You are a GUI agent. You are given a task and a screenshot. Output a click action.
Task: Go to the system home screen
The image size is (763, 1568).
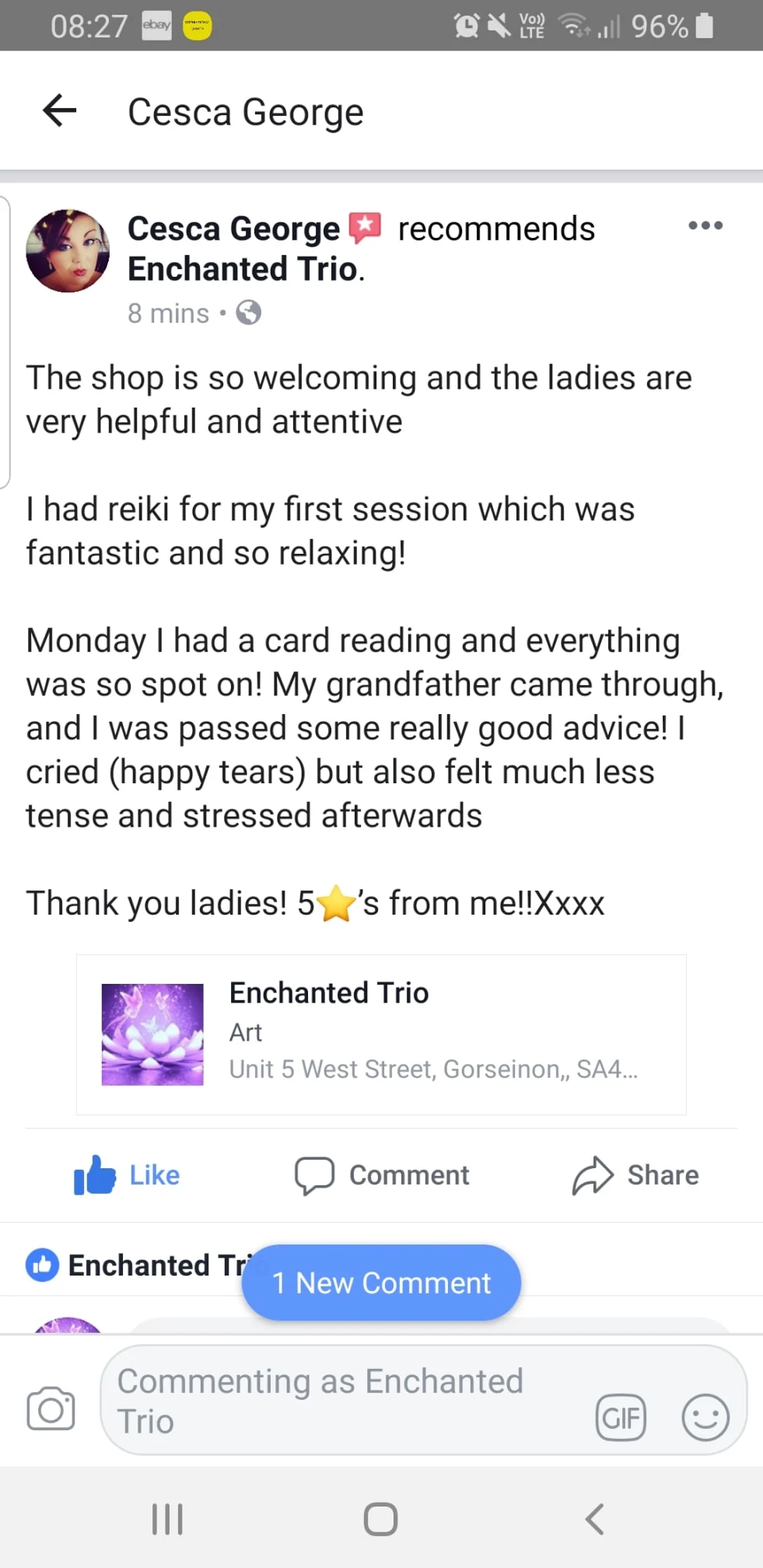(380, 1518)
